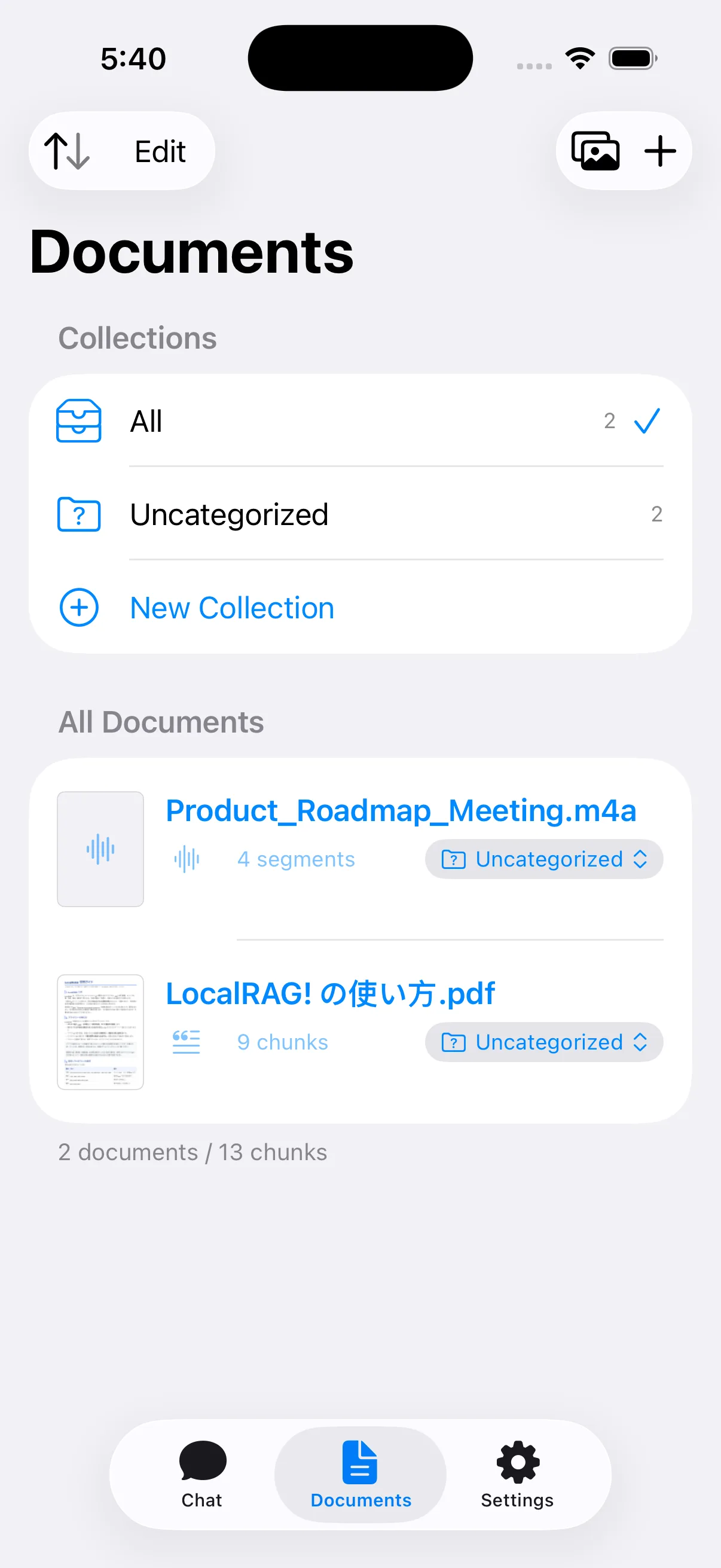Open the sort order arrows
The image size is (721, 1568).
coord(67,151)
